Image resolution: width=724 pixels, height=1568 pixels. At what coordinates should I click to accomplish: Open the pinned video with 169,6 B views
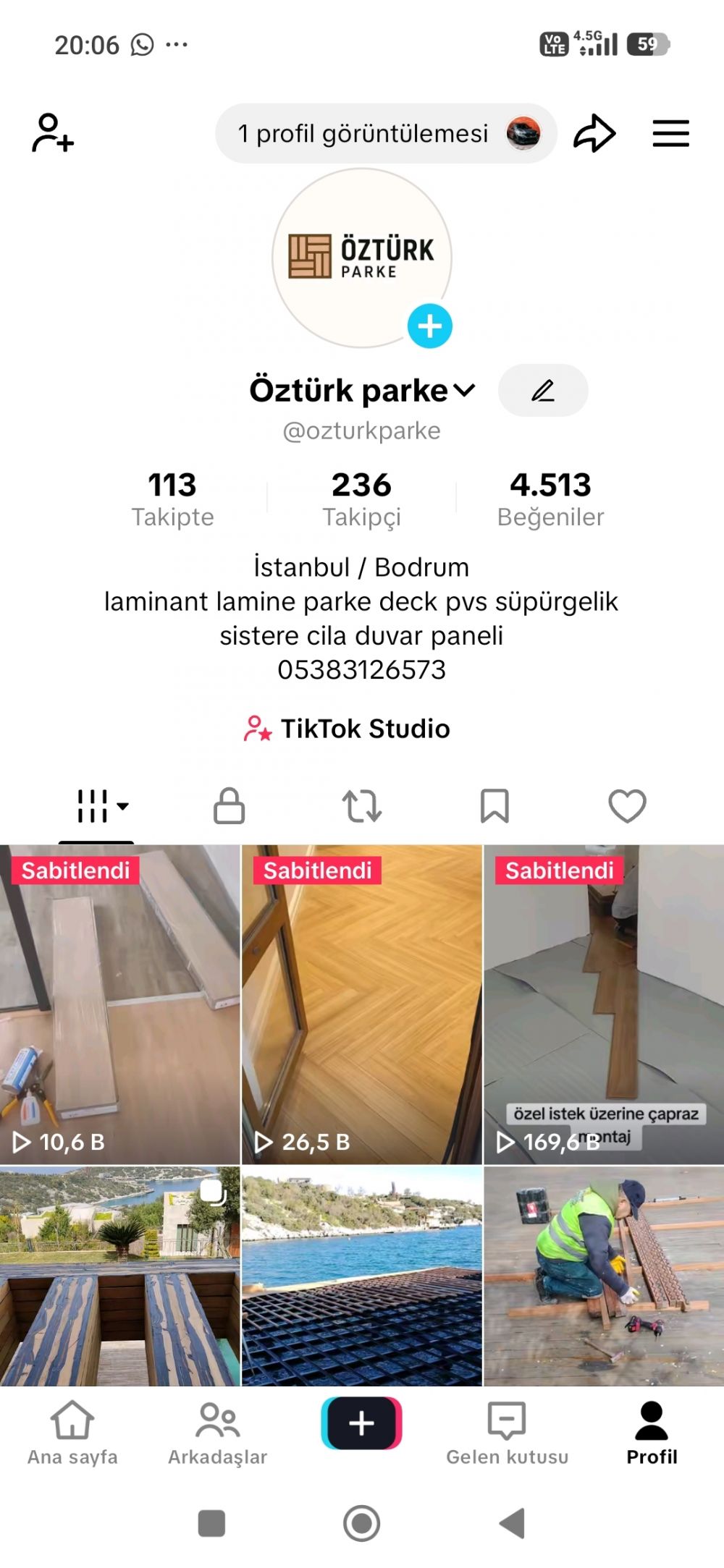[x=604, y=1004]
